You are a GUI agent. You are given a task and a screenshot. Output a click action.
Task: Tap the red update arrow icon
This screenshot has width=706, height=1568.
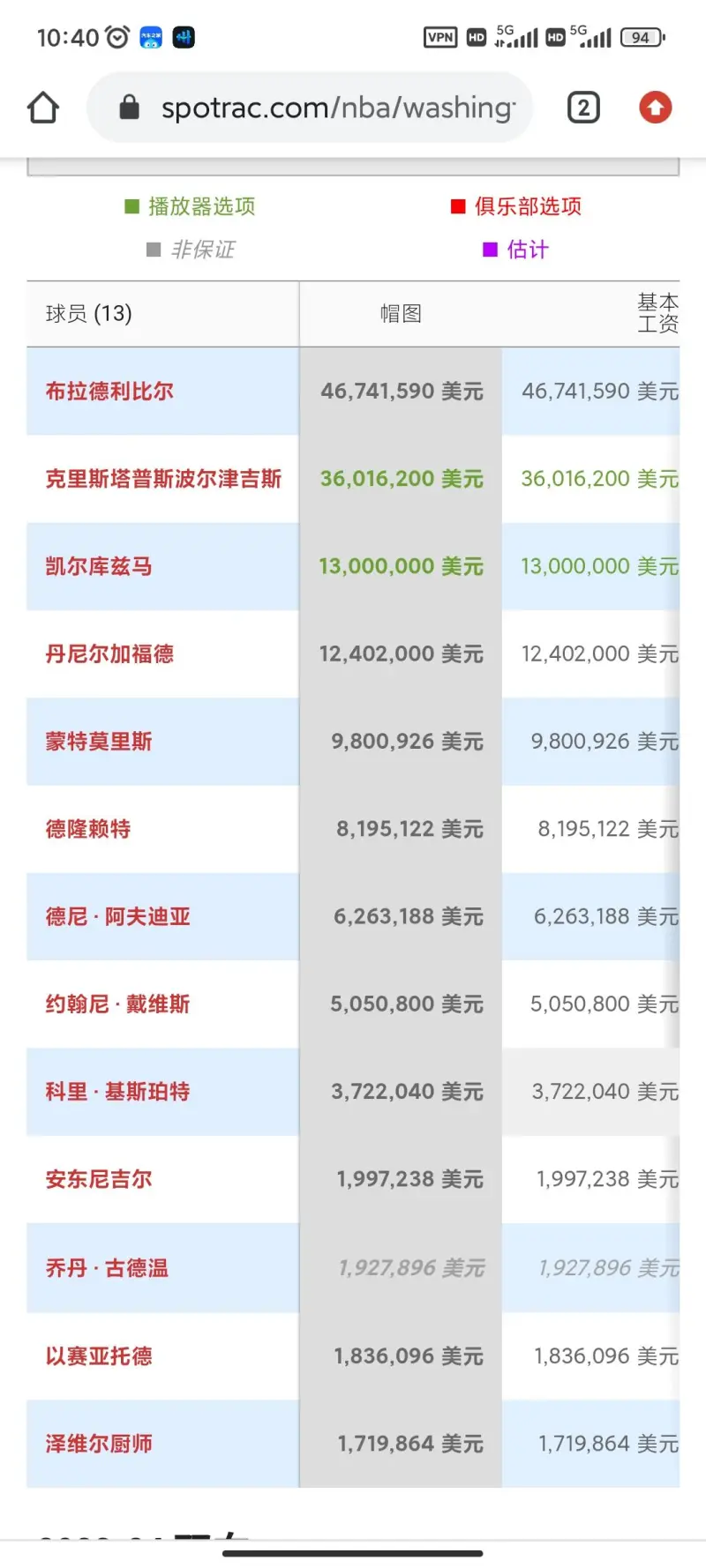pyautogui.click(x=655, y=108)
